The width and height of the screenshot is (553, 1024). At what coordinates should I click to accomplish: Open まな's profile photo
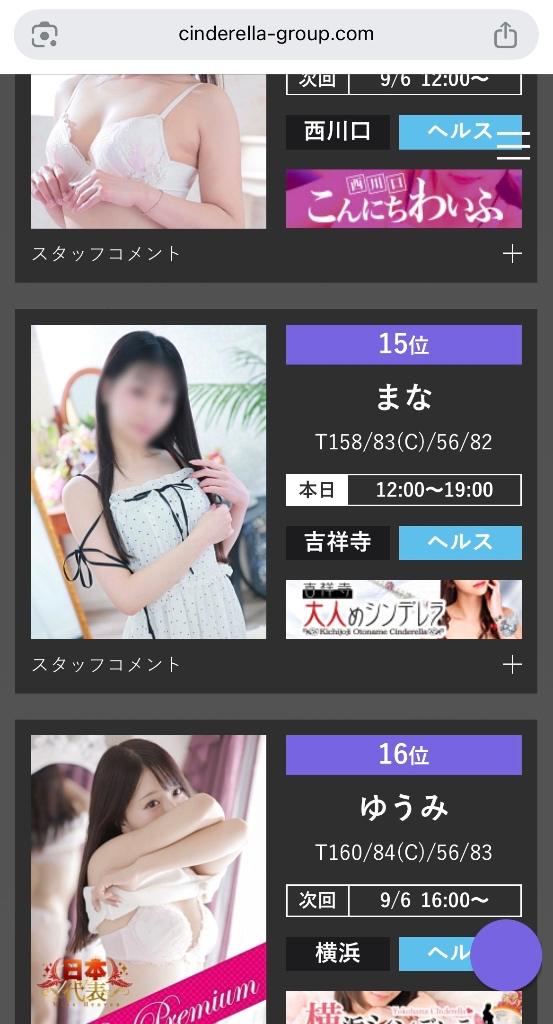point(148,482)
